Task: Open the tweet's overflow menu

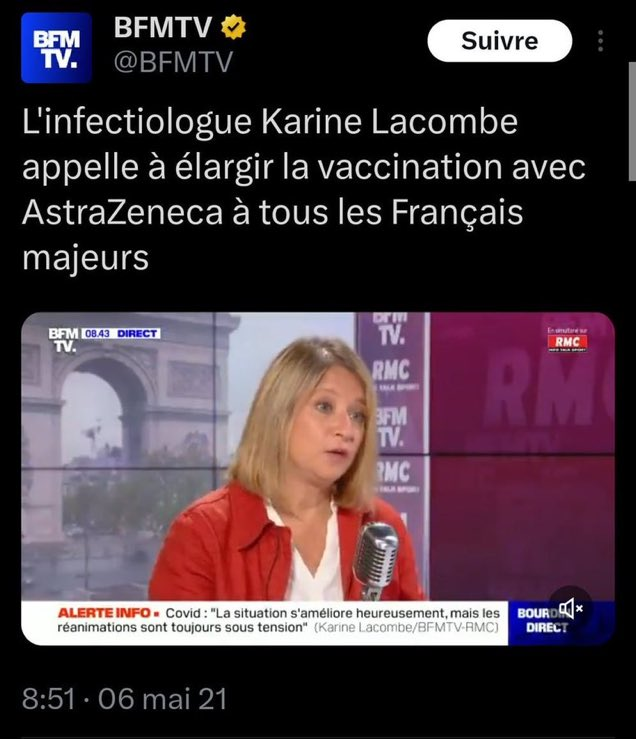Action: [x=600, y=41]
